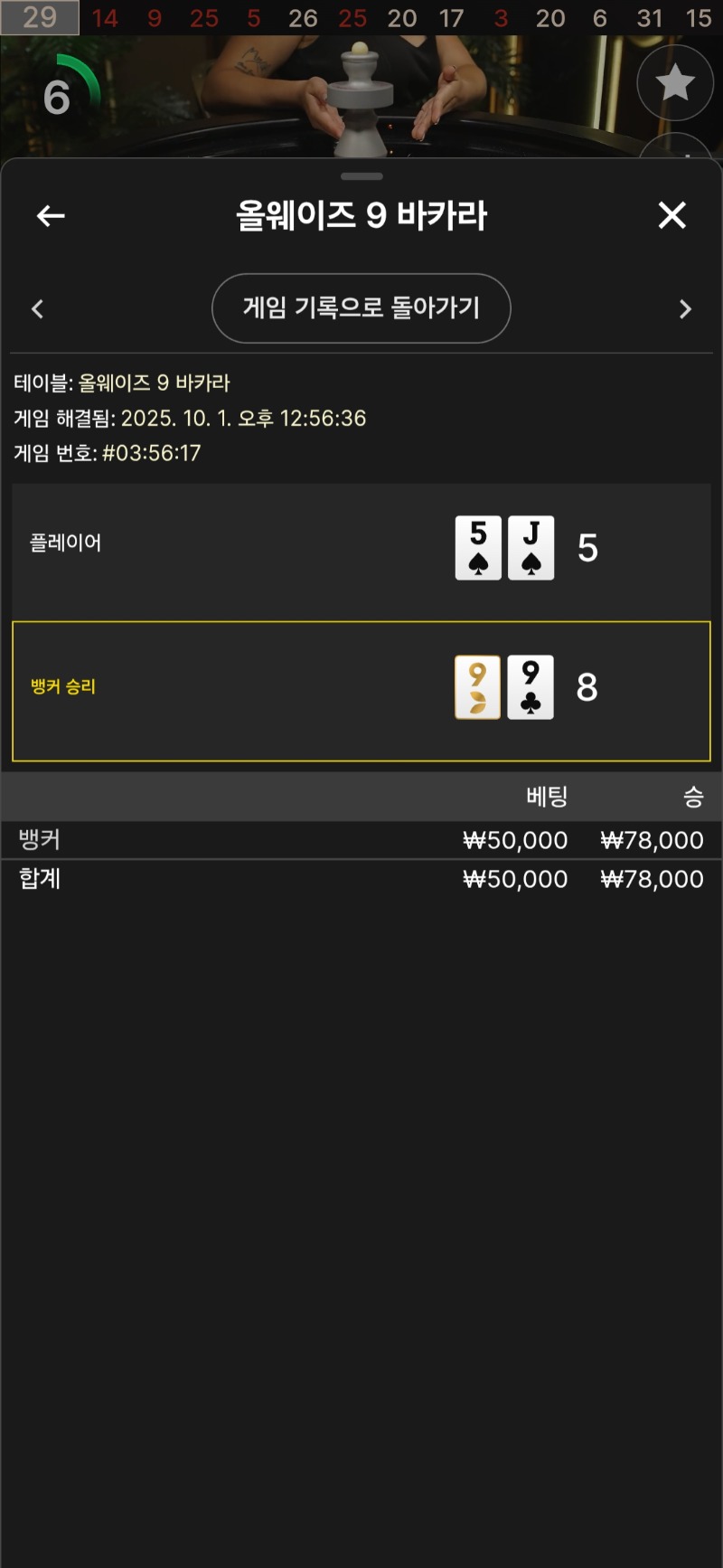Tap 게임 기록으로 돌아가기 button
The height and width of the screenshot is (1568, 723).
coord(361,308)
